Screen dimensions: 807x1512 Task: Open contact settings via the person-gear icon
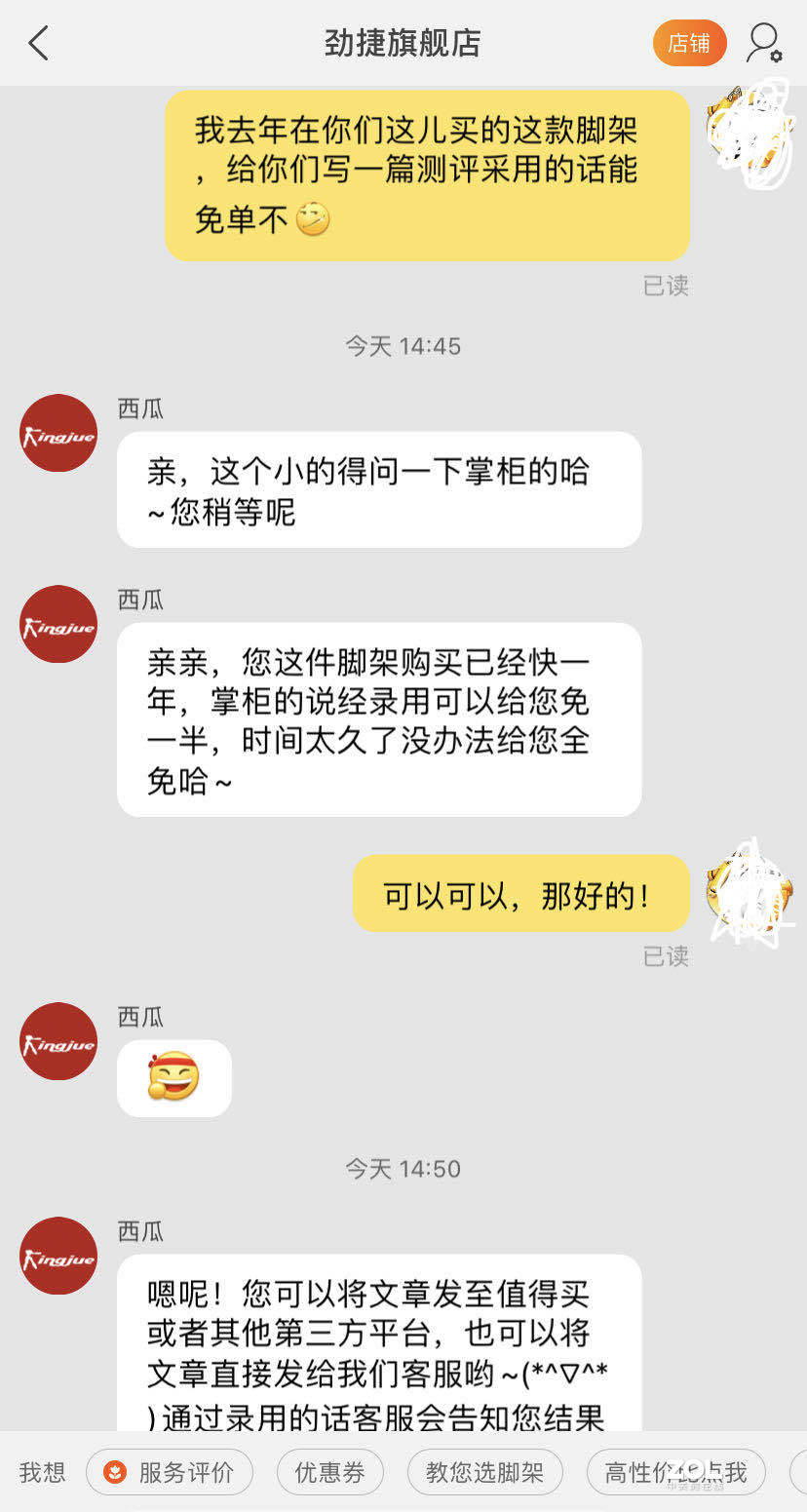point(763,43)
